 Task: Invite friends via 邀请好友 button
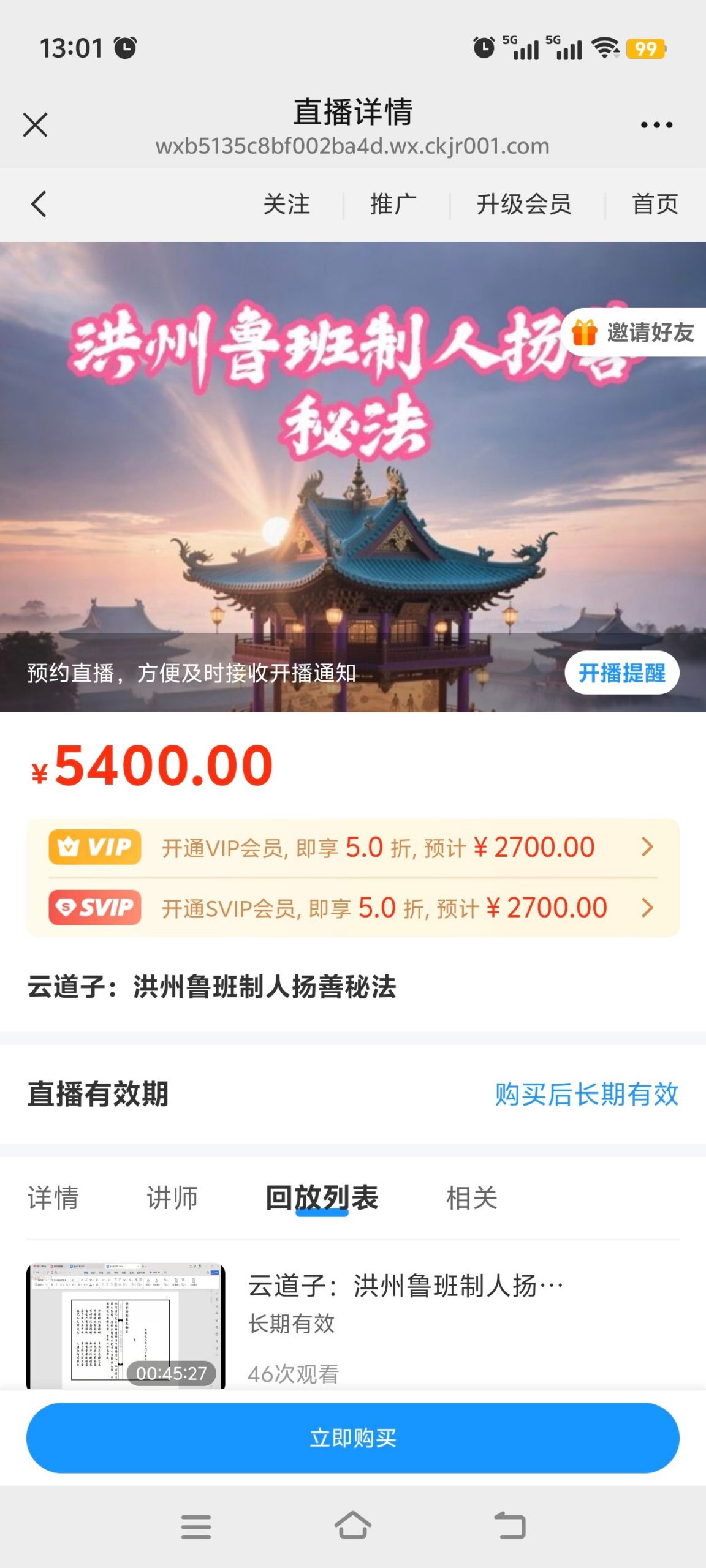(634, 333)
